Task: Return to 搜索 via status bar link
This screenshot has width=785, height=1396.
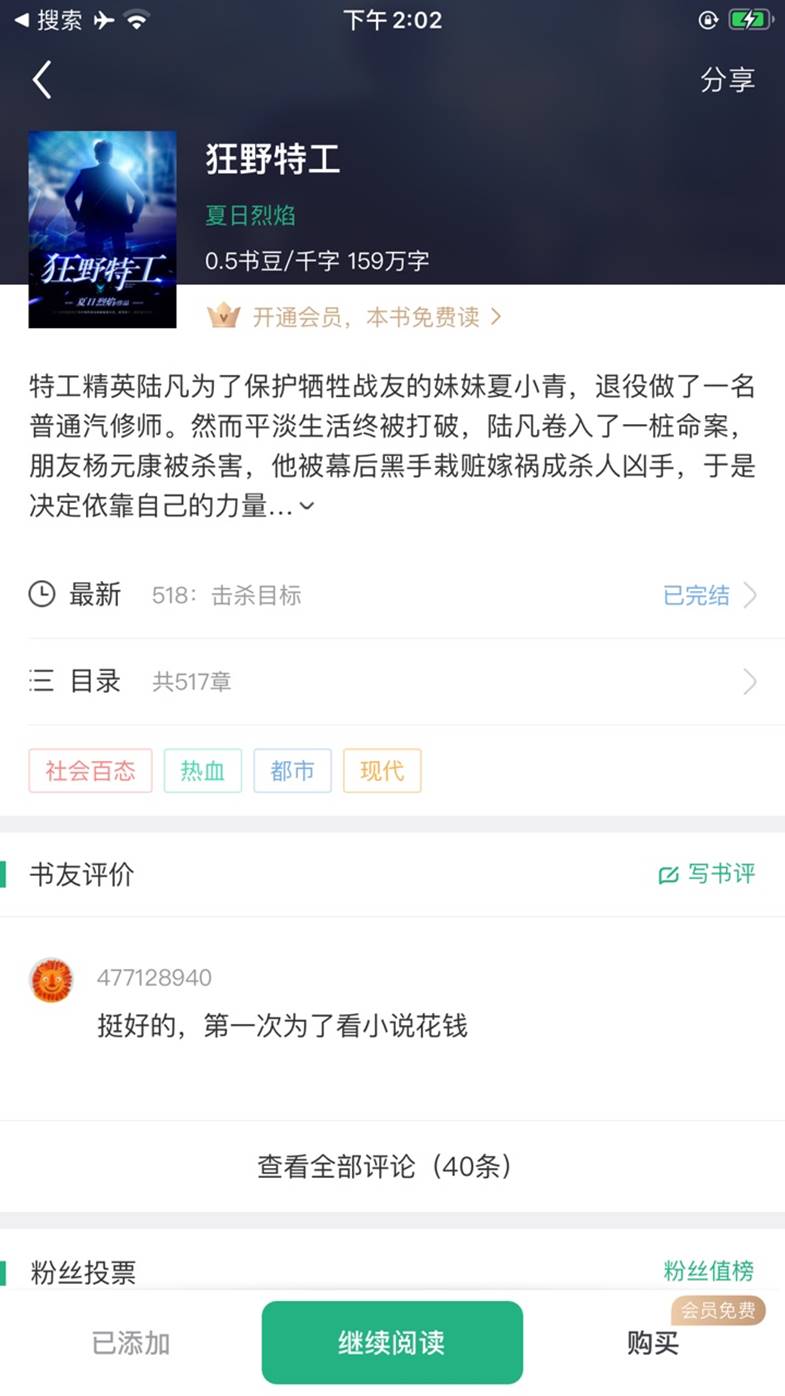Action: (x=48, y=20)
